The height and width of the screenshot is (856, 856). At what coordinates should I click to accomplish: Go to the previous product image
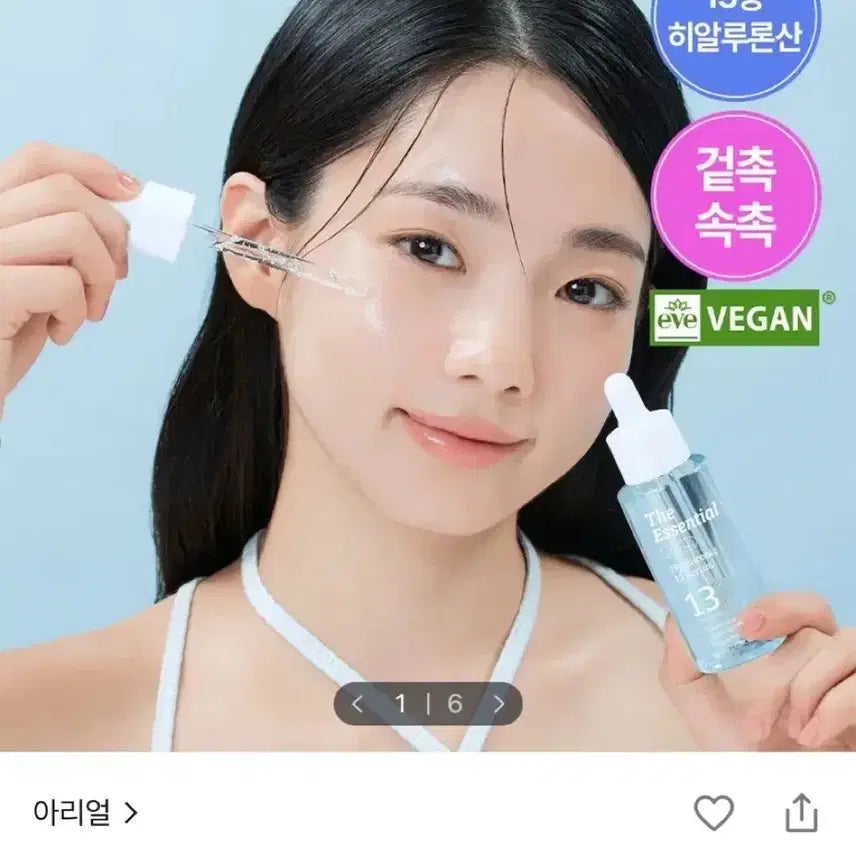click(358, 704)
